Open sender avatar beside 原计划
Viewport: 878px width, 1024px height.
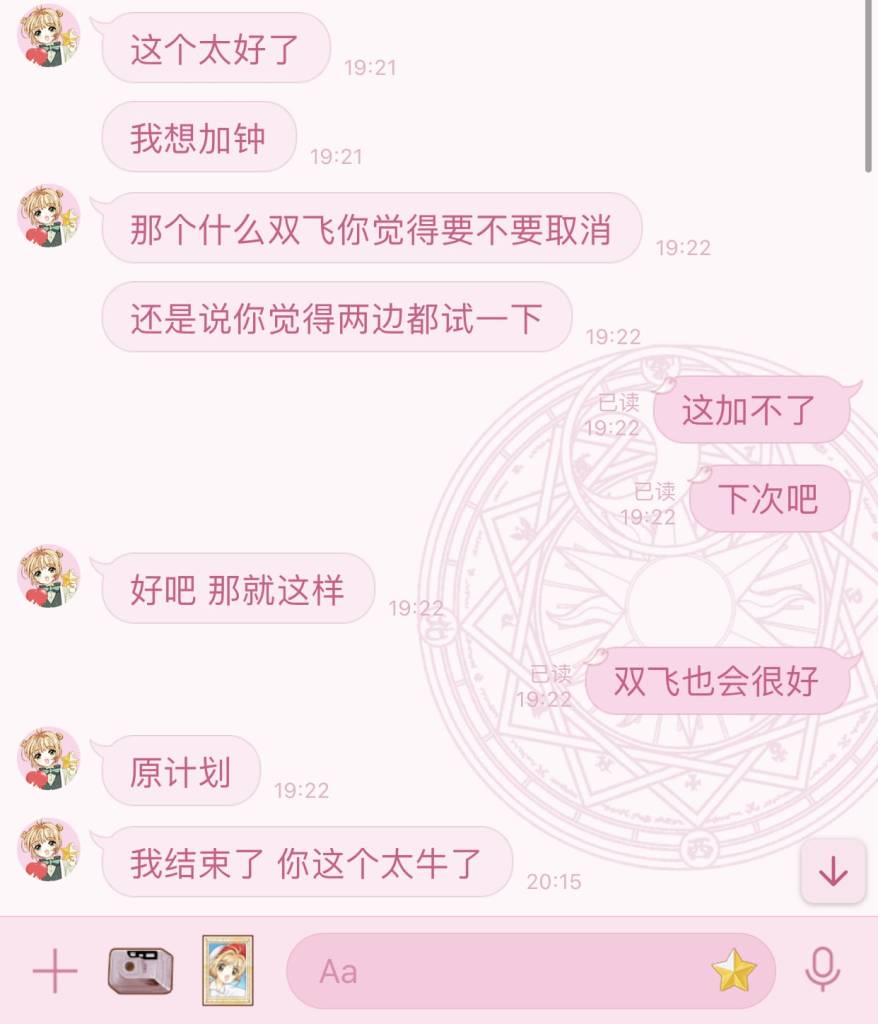[x=48, y=759]
